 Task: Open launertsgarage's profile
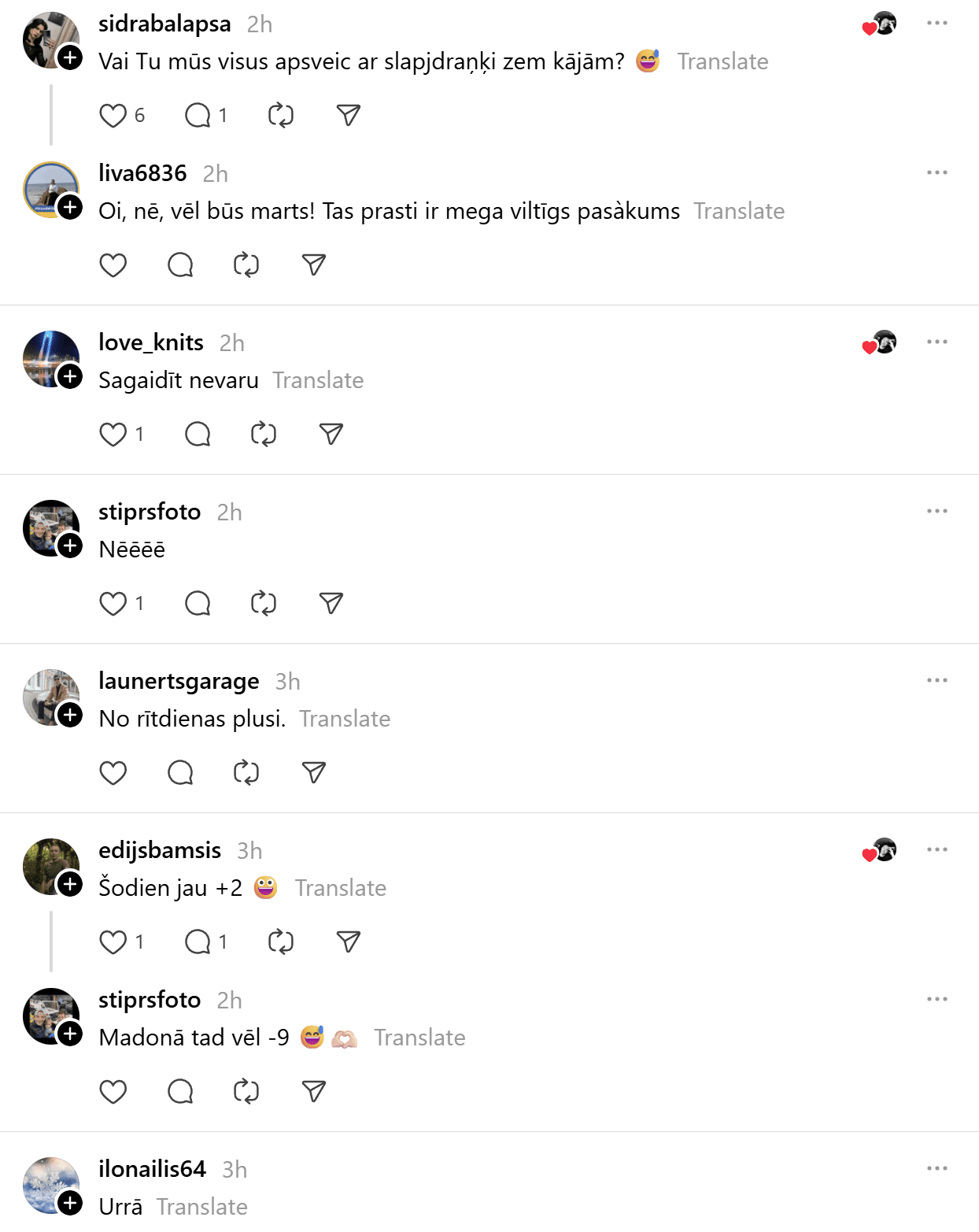(x=179, y=681)
